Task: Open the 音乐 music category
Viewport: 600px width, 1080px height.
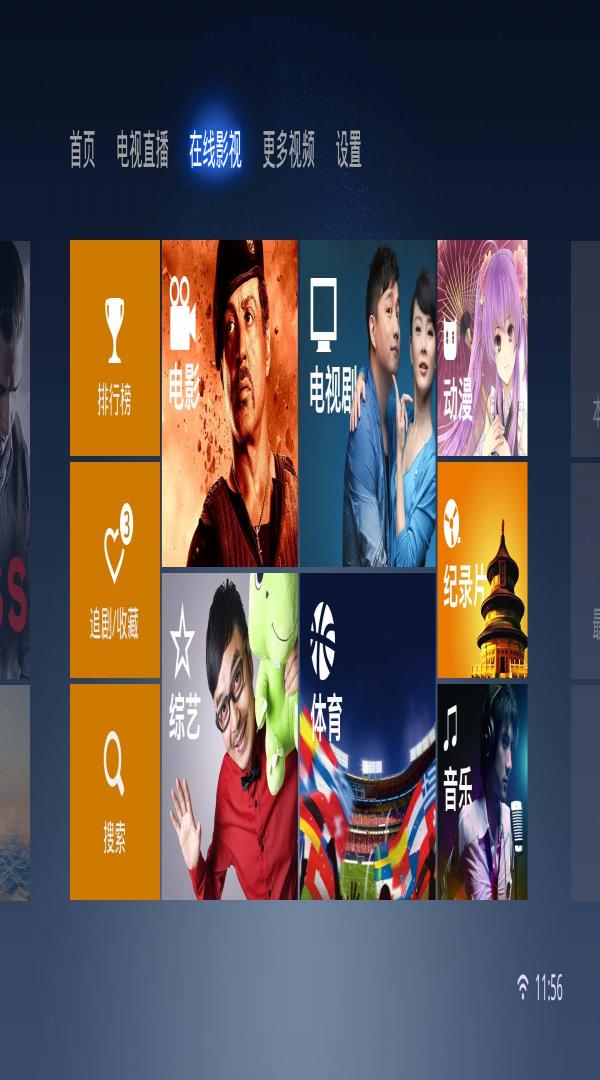Action: coord(482,792)
